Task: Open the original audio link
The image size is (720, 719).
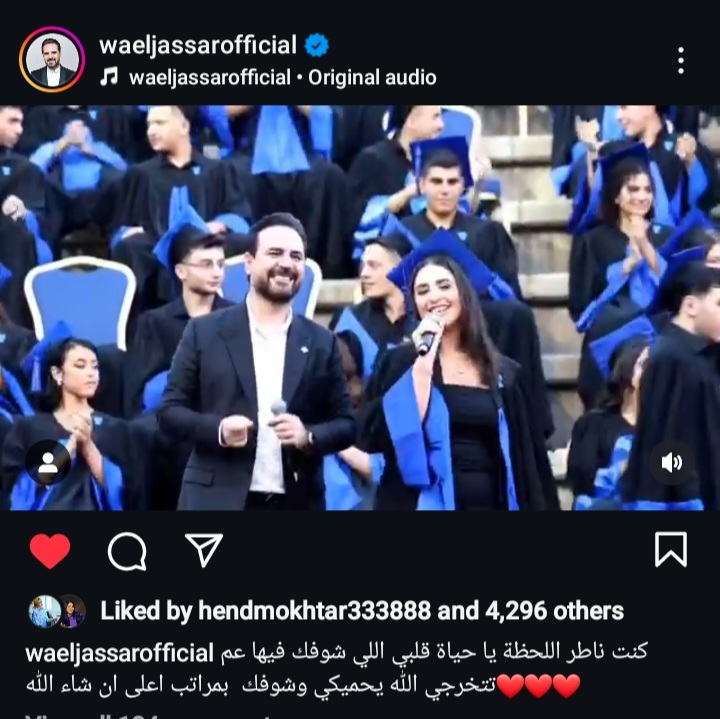Action: (x=282, y=77)
